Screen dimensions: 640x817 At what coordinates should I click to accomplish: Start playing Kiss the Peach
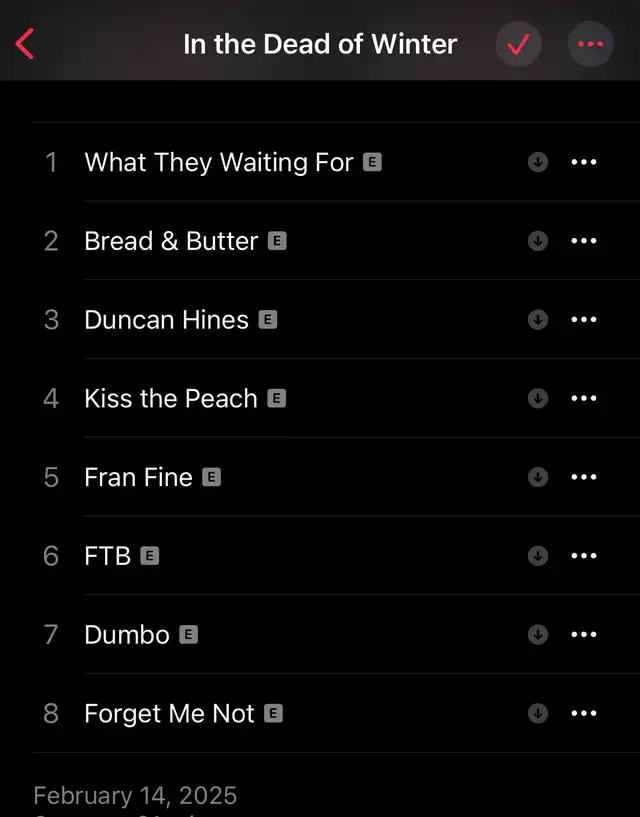[x=171, y=399]
